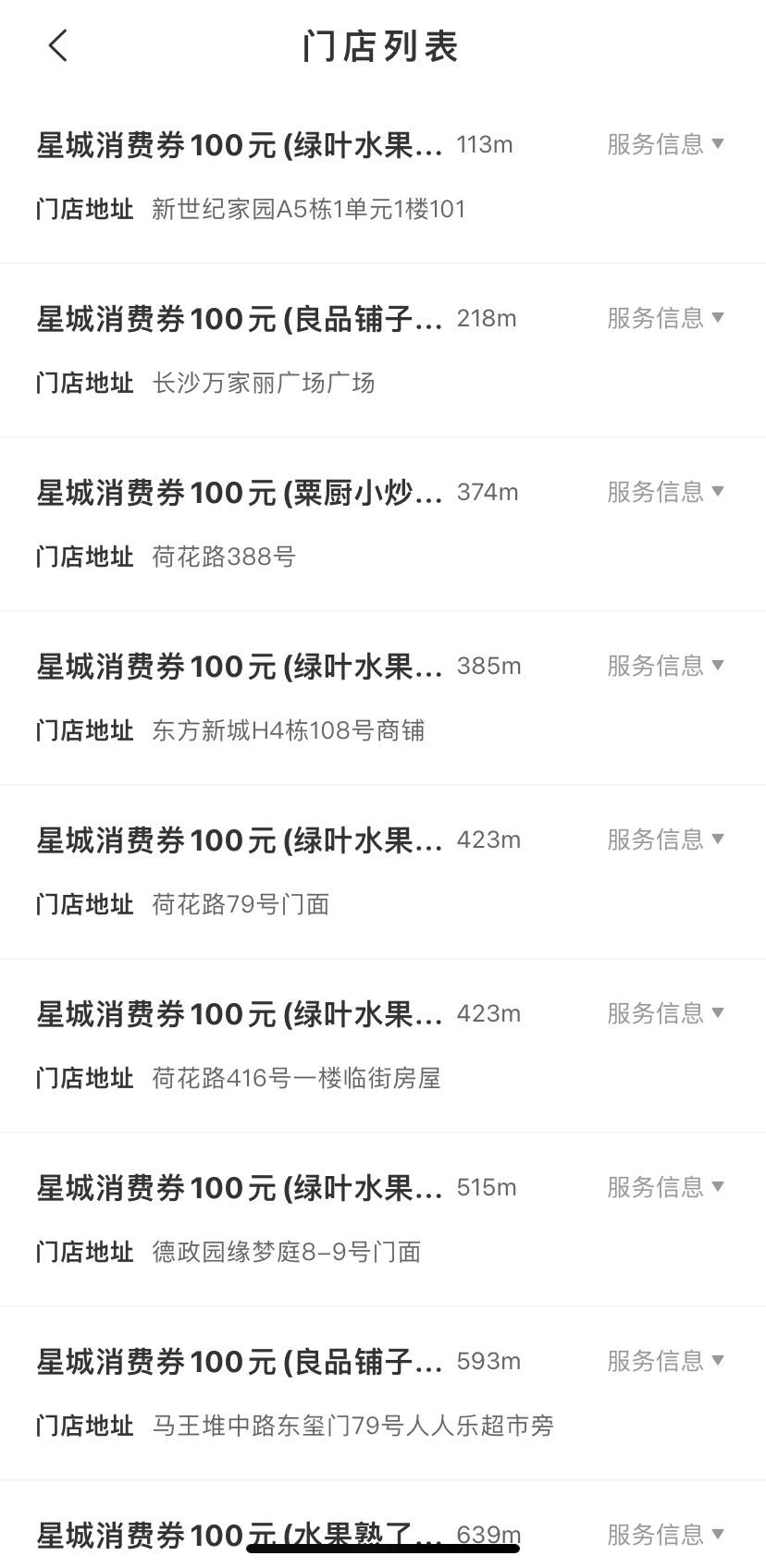The image size is (766, 1568).
Task: Expand 服务信息 for 长沙万家丽广场 store
Action: [x=664, y=318]
